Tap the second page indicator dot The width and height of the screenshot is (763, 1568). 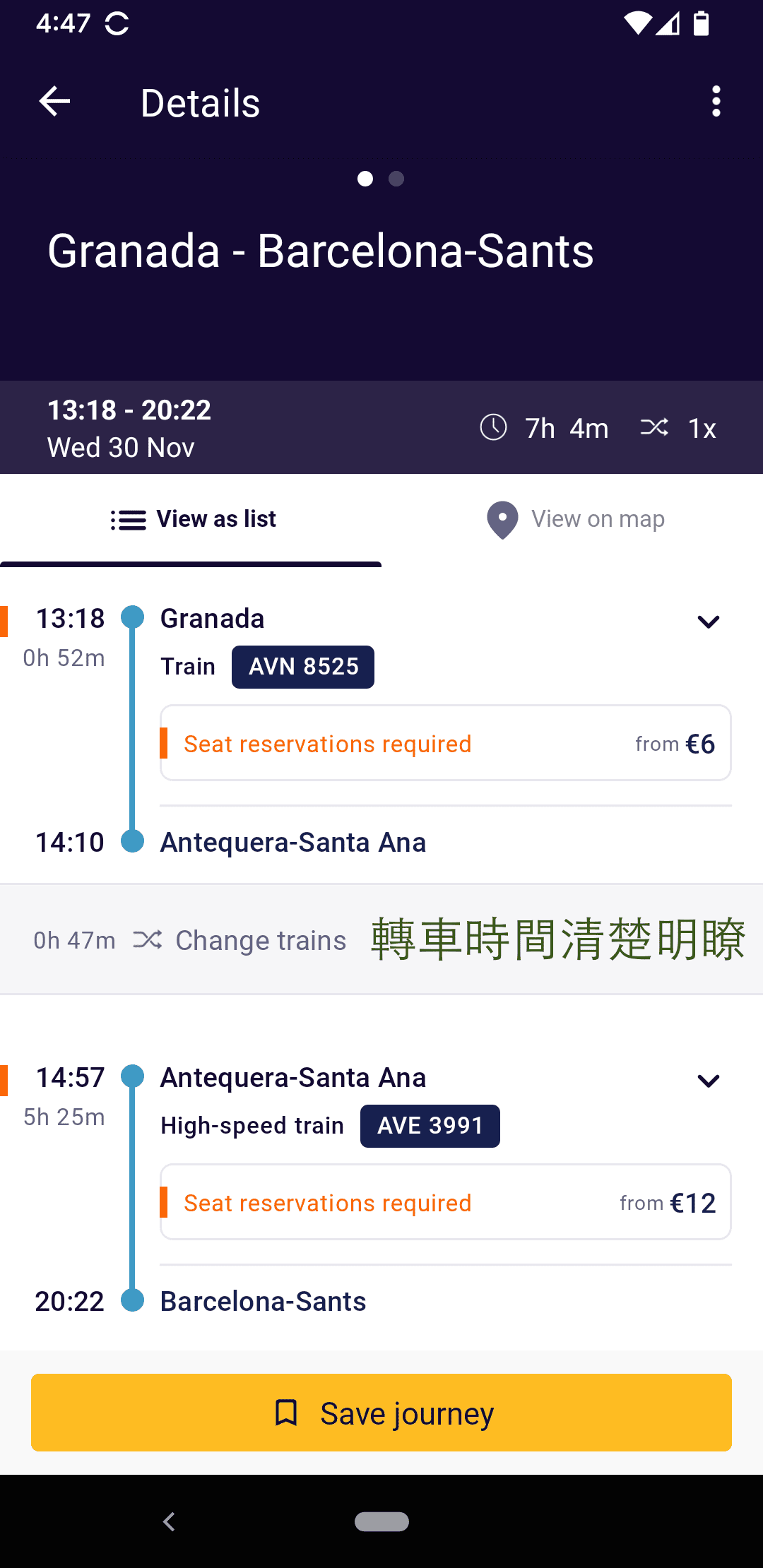396,179
